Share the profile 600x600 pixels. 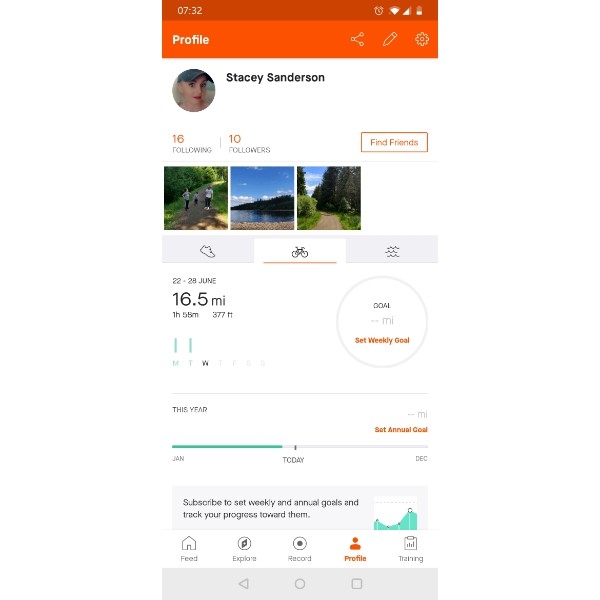pos(357,40)
